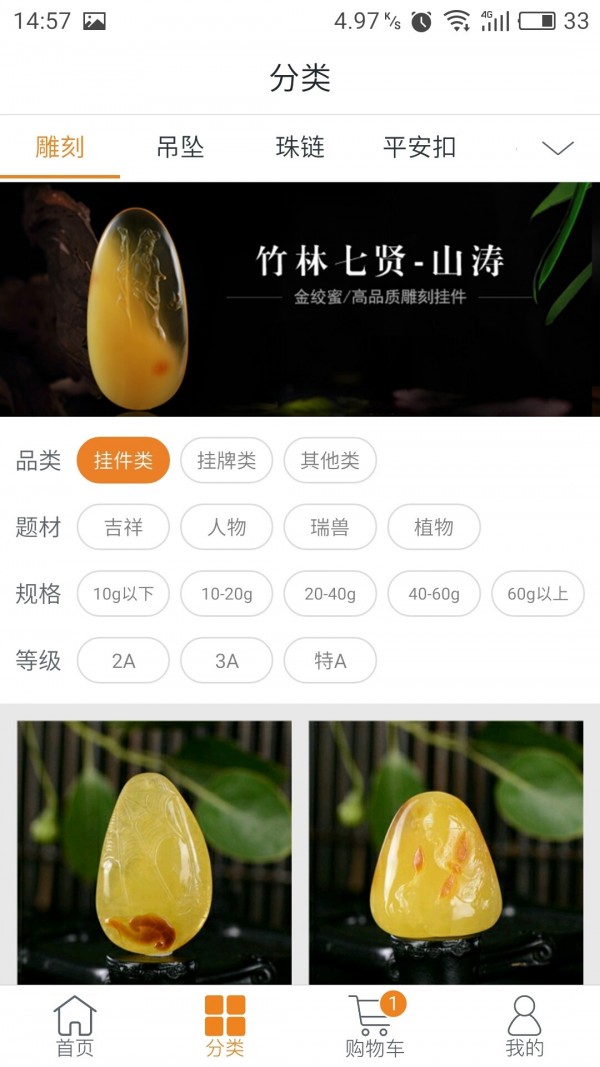Filter by 吉祥 theme

[123, 527]
